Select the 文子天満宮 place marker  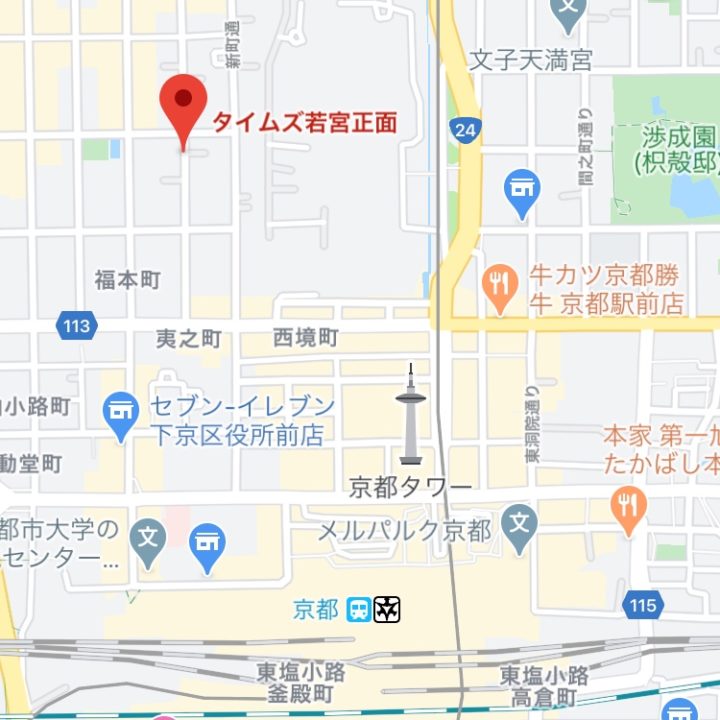[x=569, y=12]
